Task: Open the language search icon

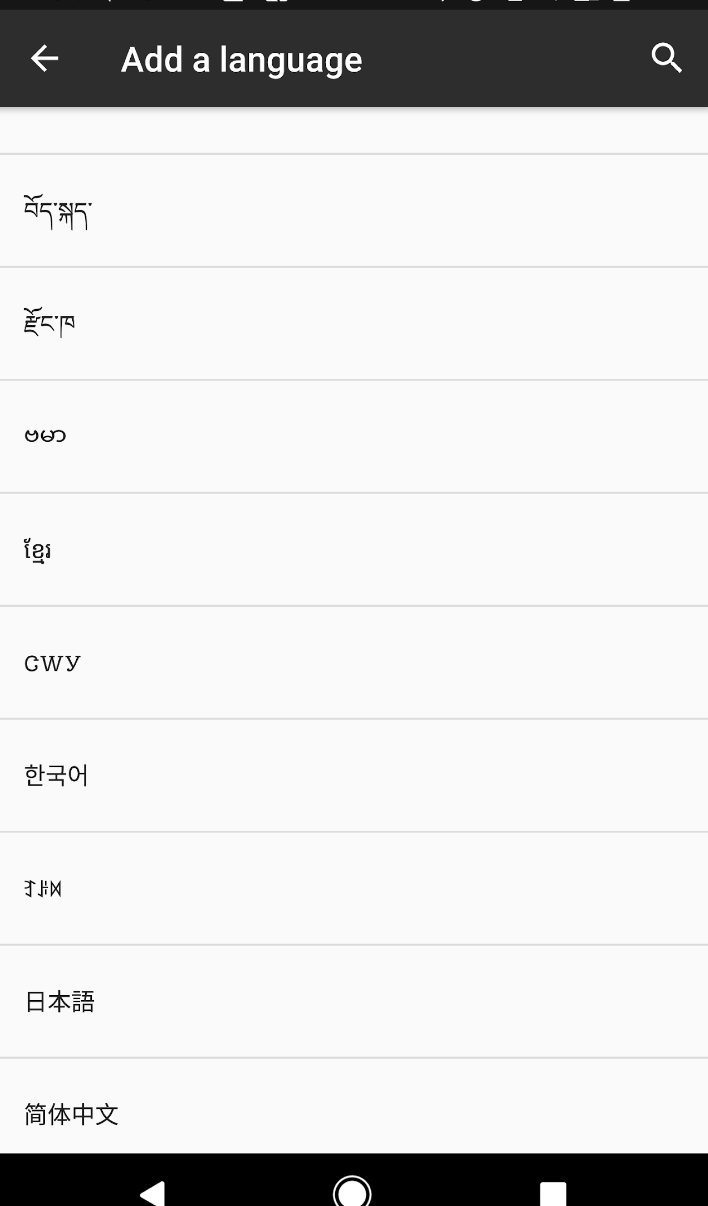Action: (666, 59)
